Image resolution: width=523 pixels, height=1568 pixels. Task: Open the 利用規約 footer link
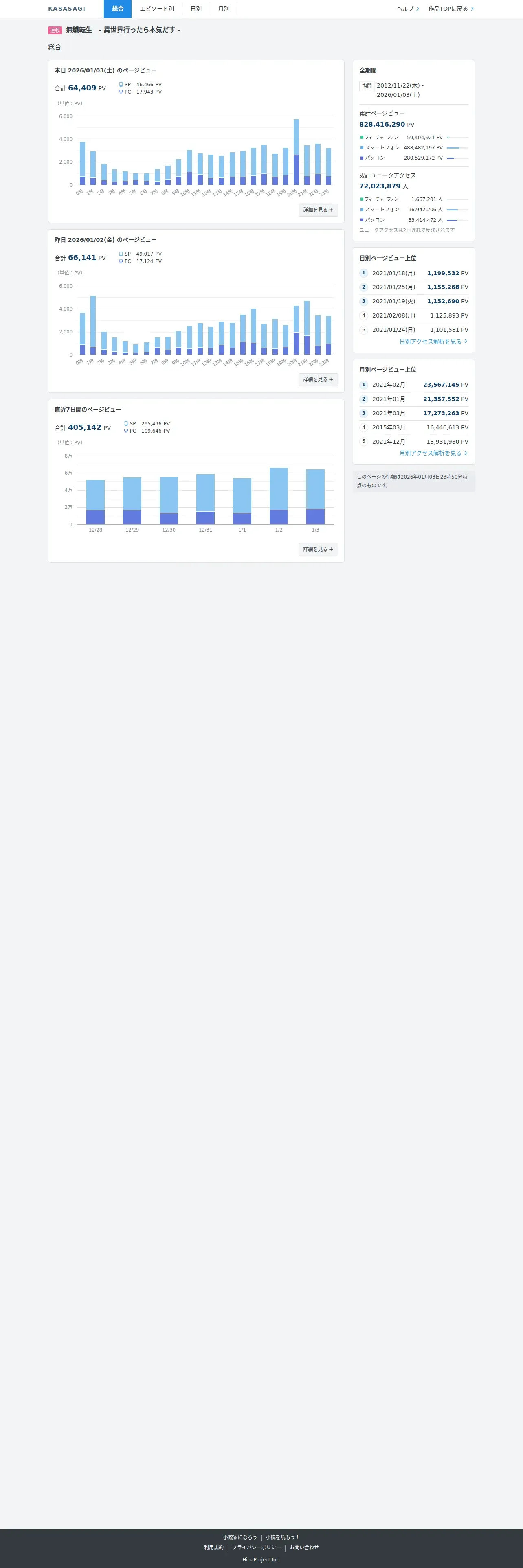(x=214, y=1547)
